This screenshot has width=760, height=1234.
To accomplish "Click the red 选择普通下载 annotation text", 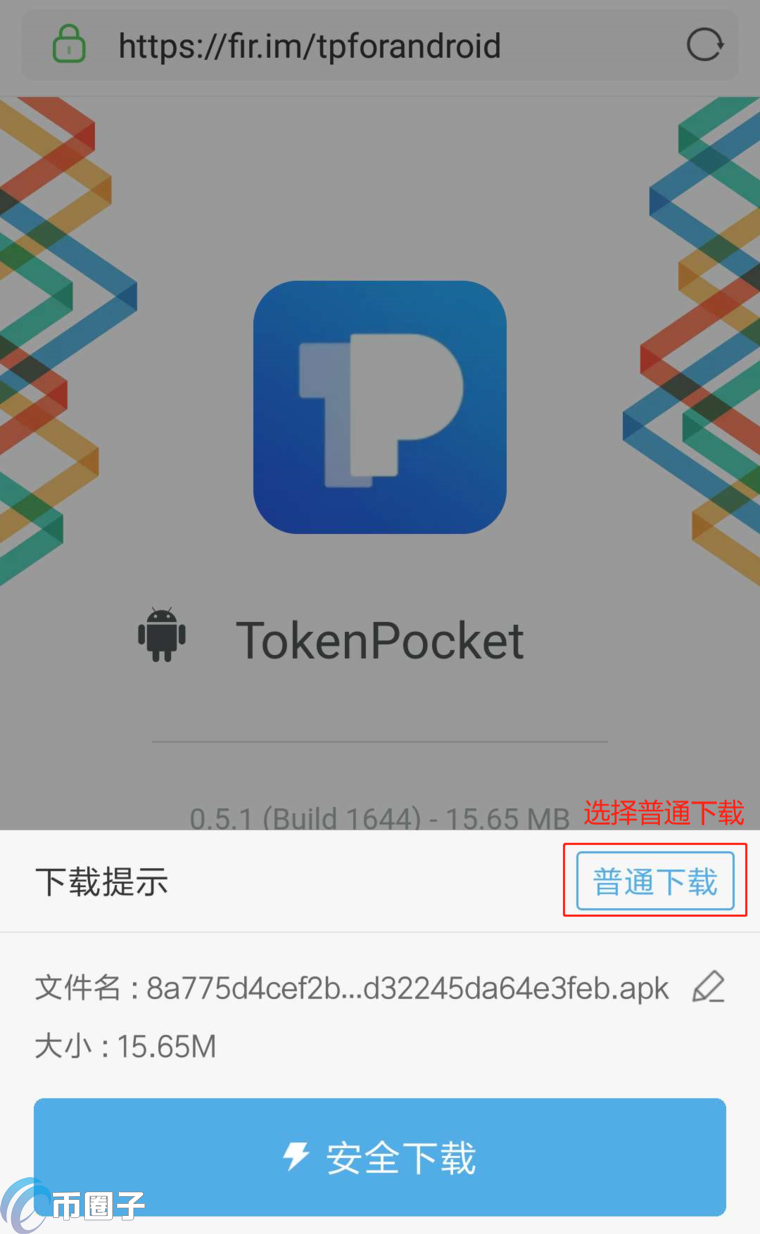I will pyautogui.click(x=664, y=813).
